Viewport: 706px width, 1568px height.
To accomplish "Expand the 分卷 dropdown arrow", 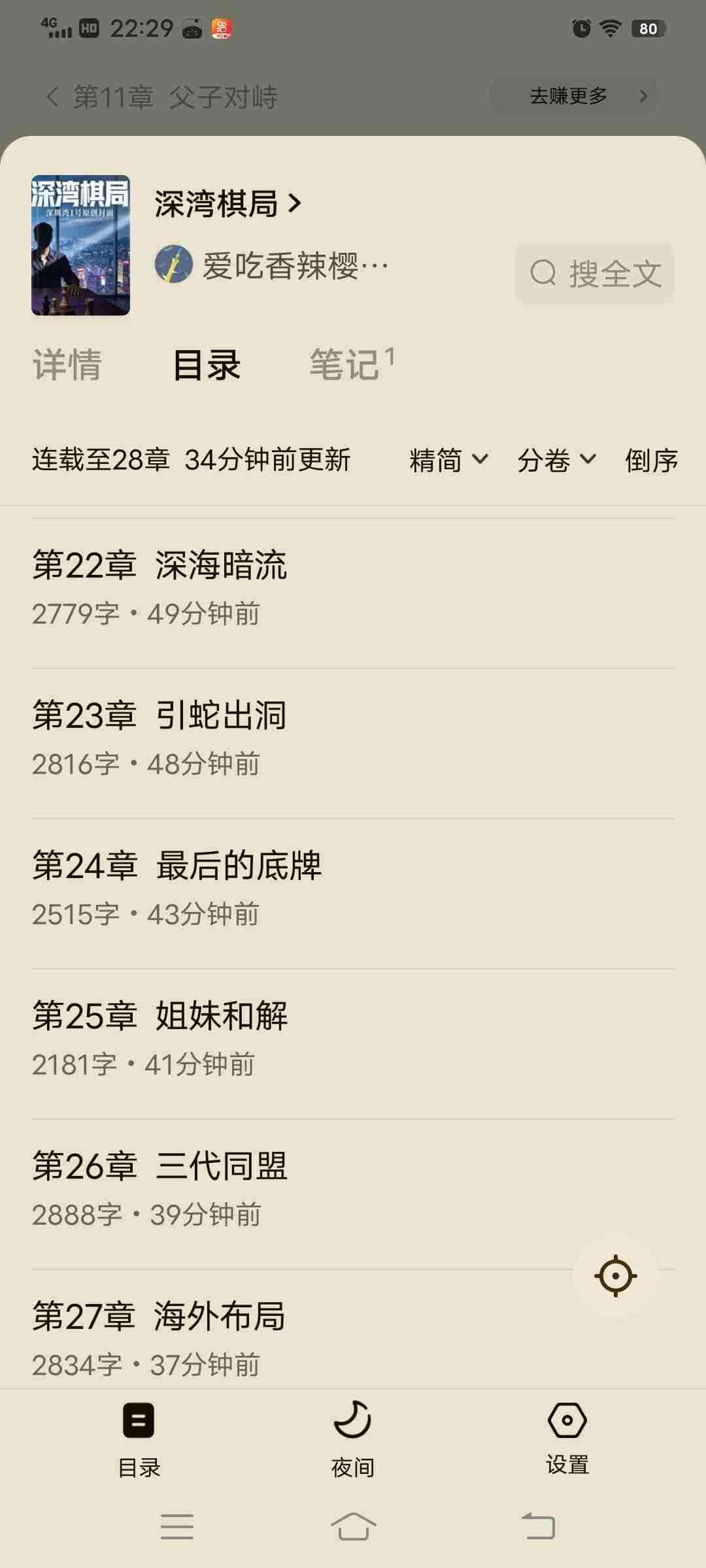I will (589, 461).
